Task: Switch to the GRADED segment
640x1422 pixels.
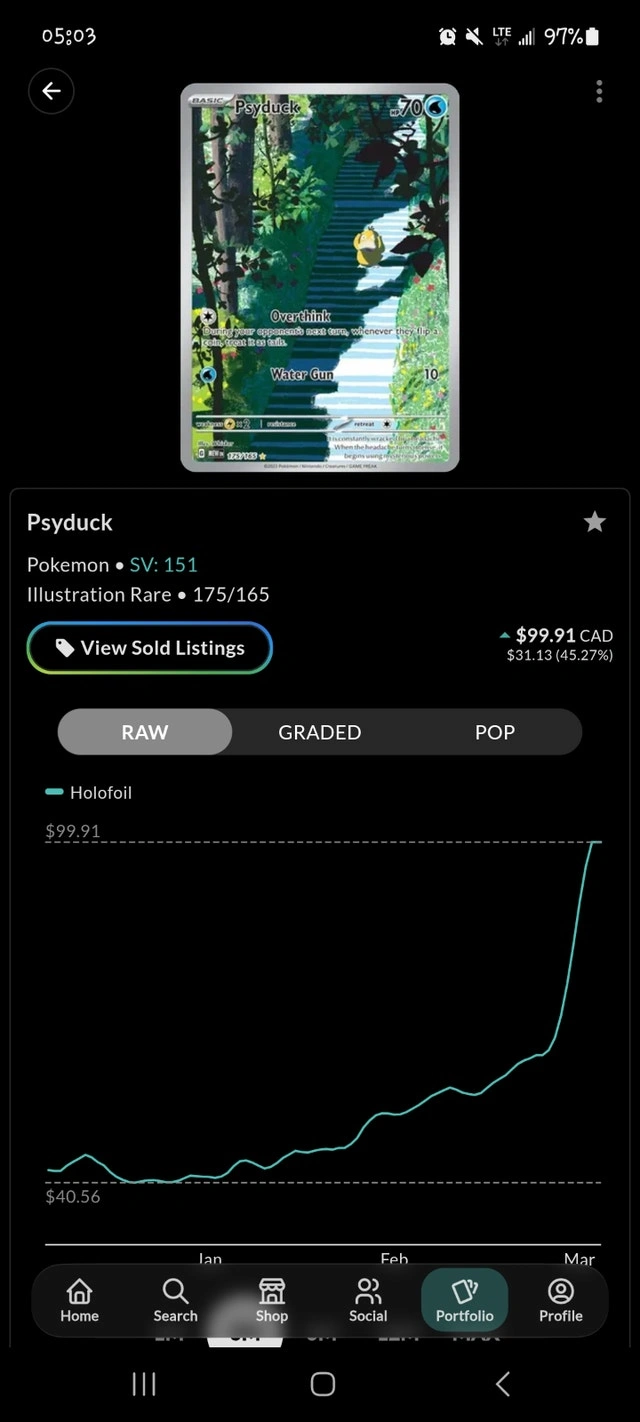Action: (x=320, y=732)
